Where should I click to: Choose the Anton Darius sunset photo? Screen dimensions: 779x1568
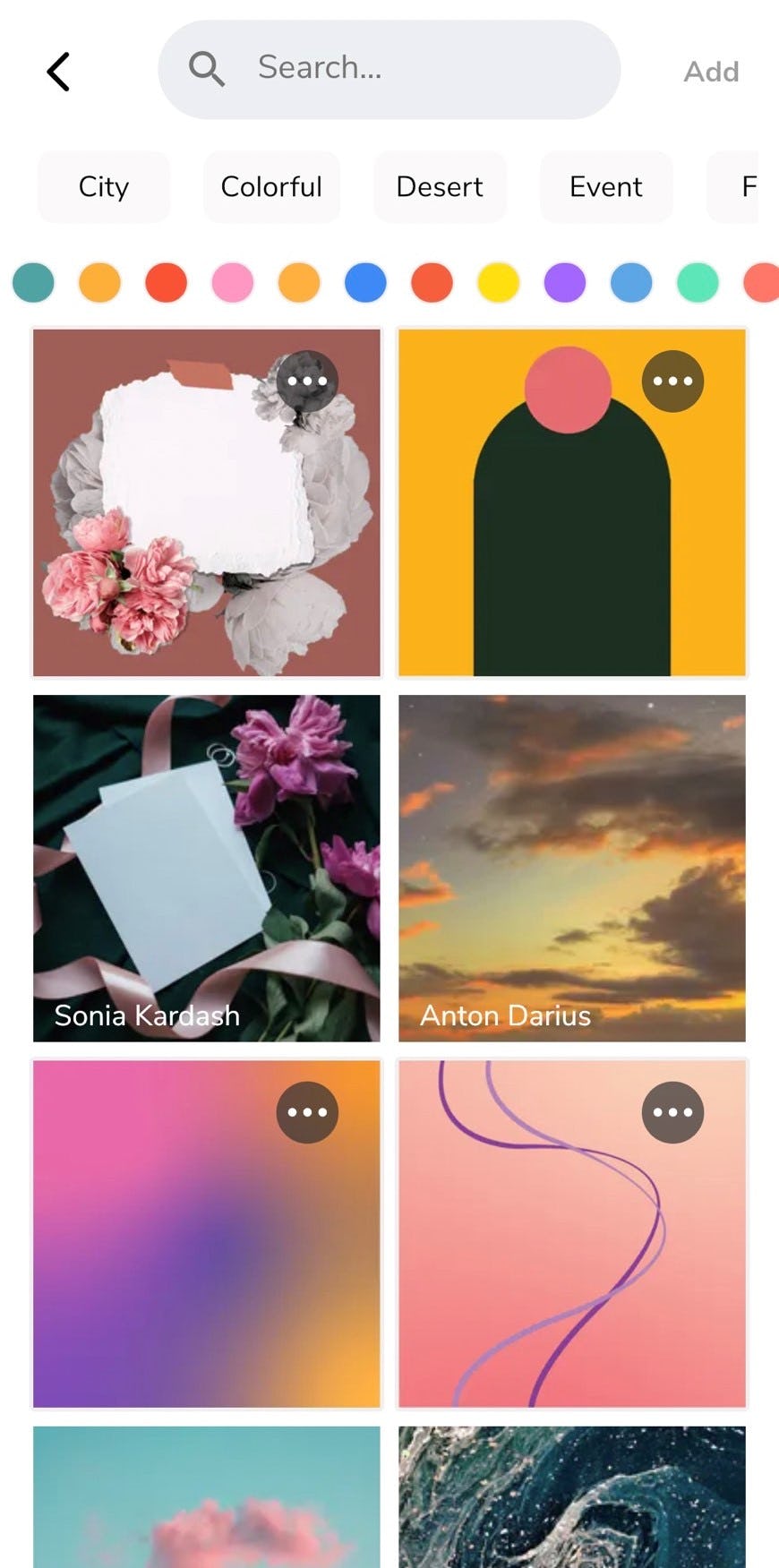coord(572,868)
